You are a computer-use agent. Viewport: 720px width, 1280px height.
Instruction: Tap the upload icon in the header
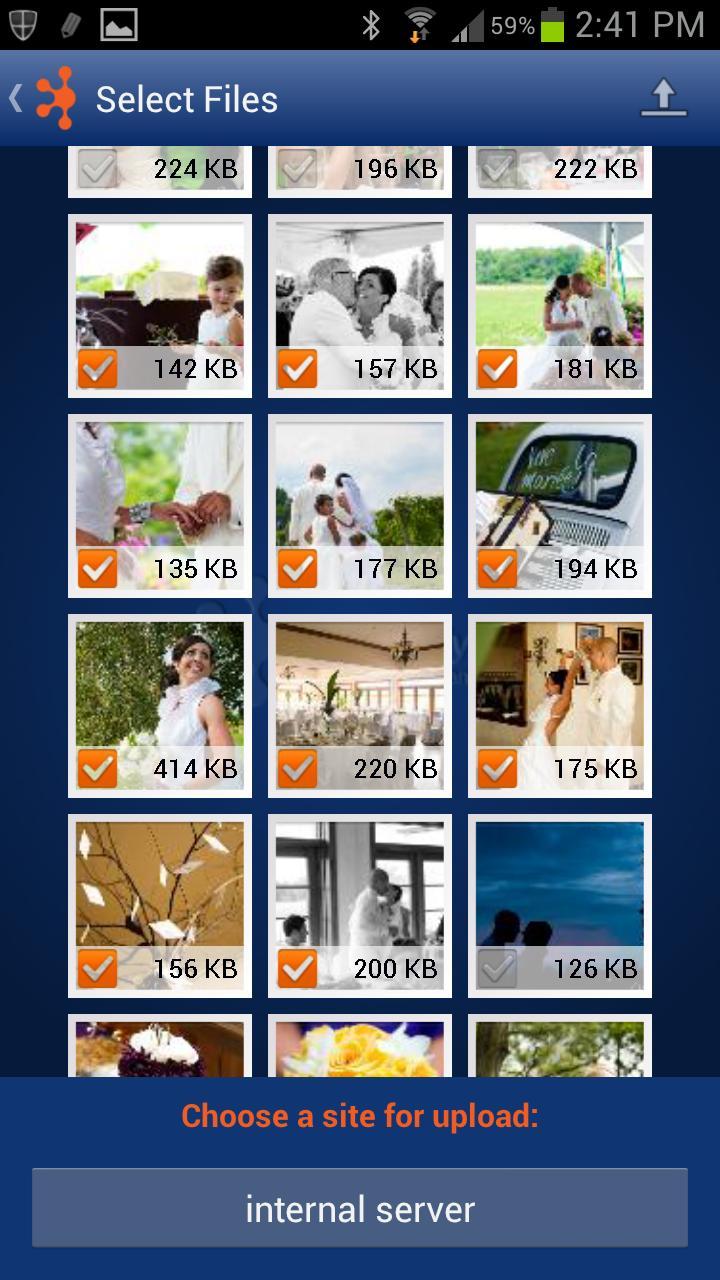point(663,98)
